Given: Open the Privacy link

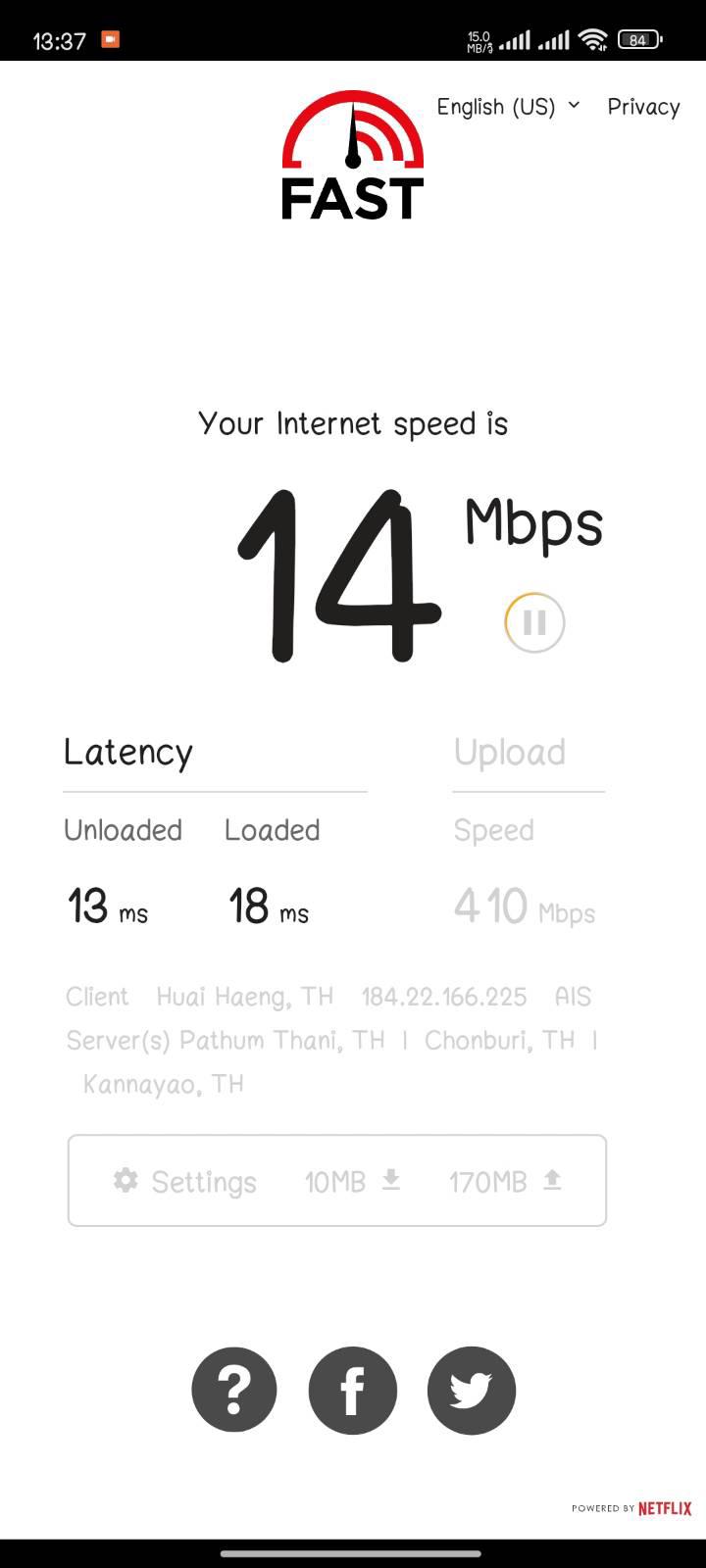Looking at the screenshot, I should 643,107.
